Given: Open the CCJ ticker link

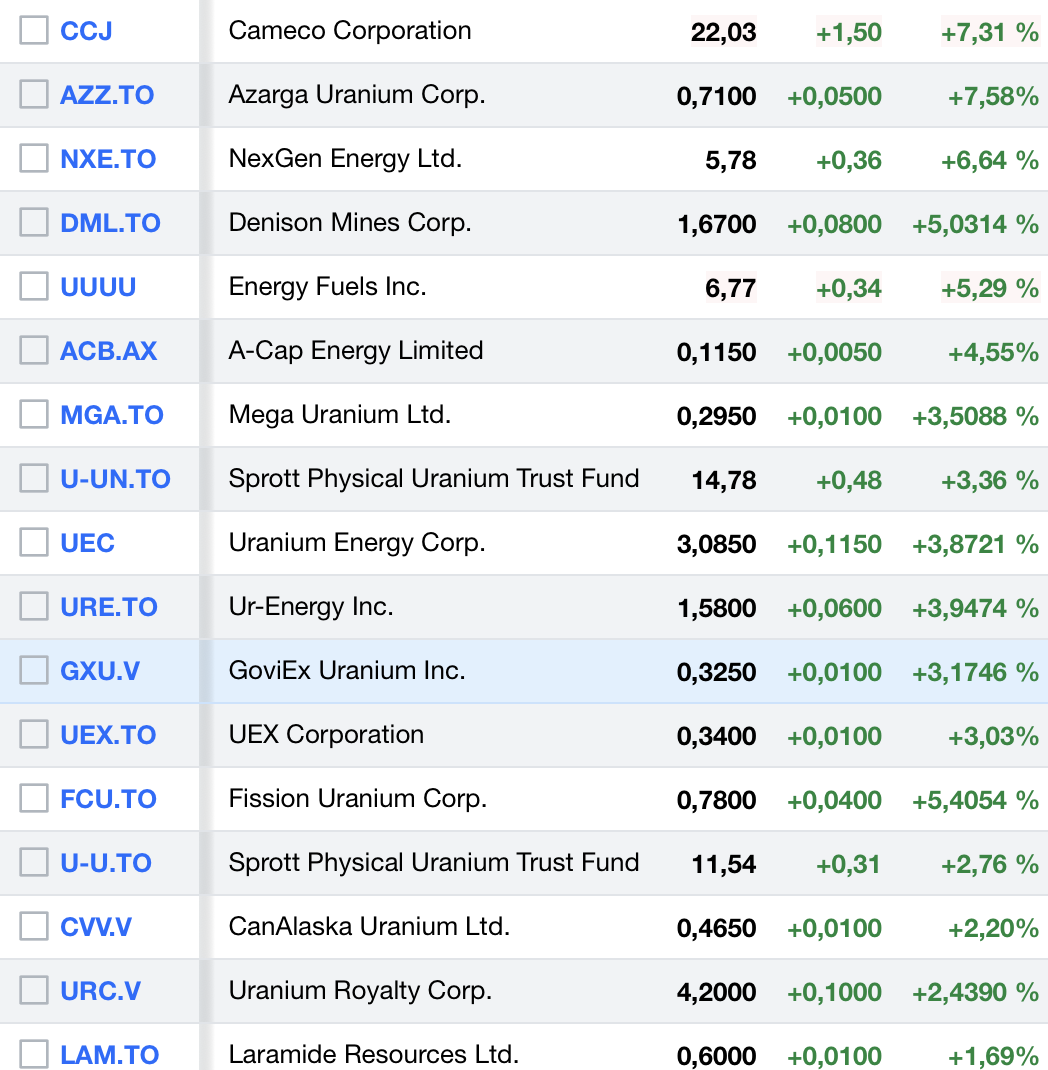Looking at the screenshot, I should [86, 31].
